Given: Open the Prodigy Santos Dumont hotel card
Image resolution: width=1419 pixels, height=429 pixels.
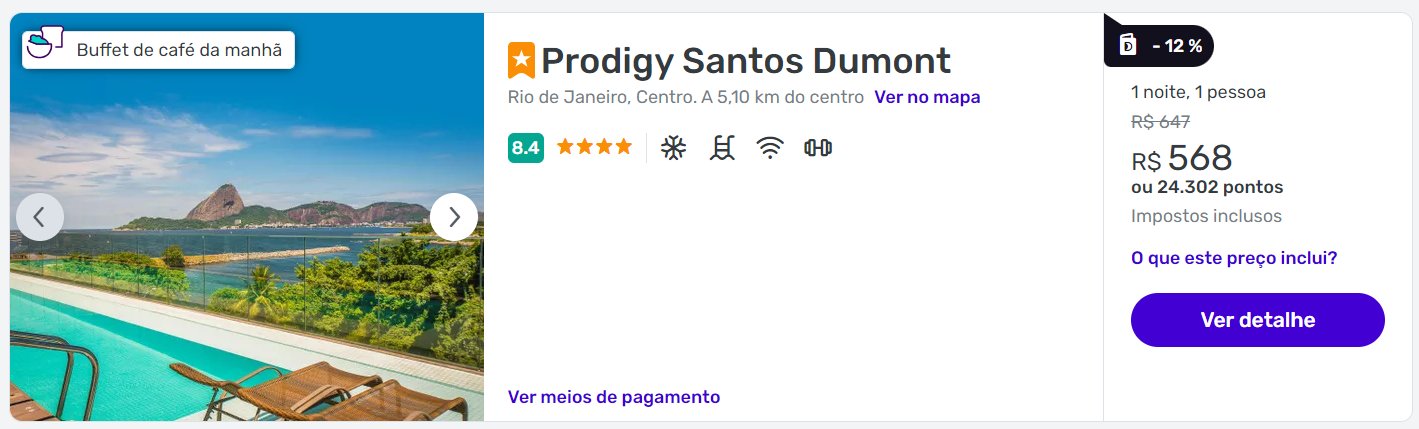Looking at the screenshot, I should tap(745, 62).
